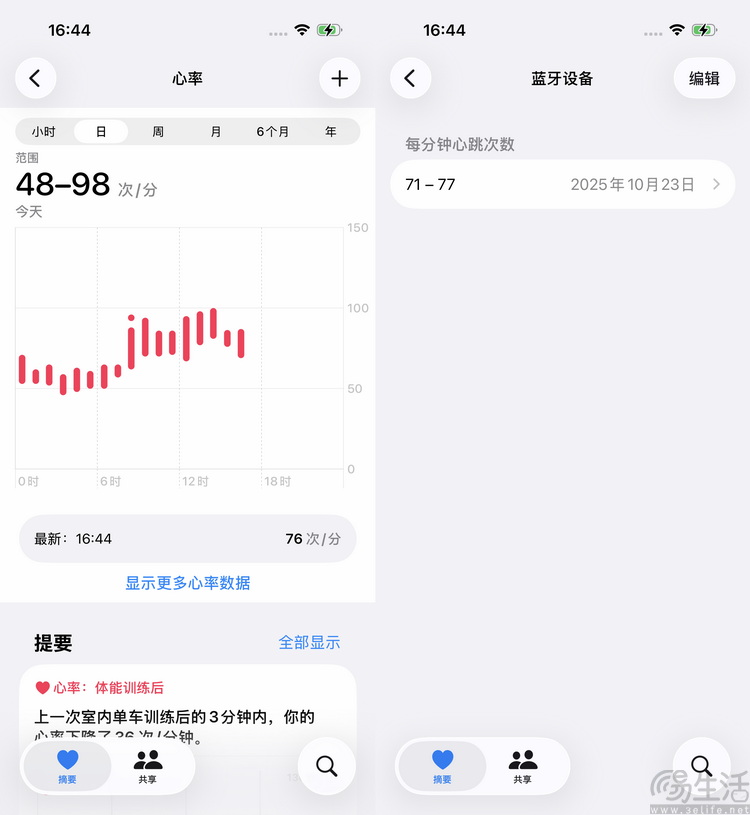Switch the chart to 小时 view
Viewport: 750px width, 815px height.
click(x=43, y=132)
